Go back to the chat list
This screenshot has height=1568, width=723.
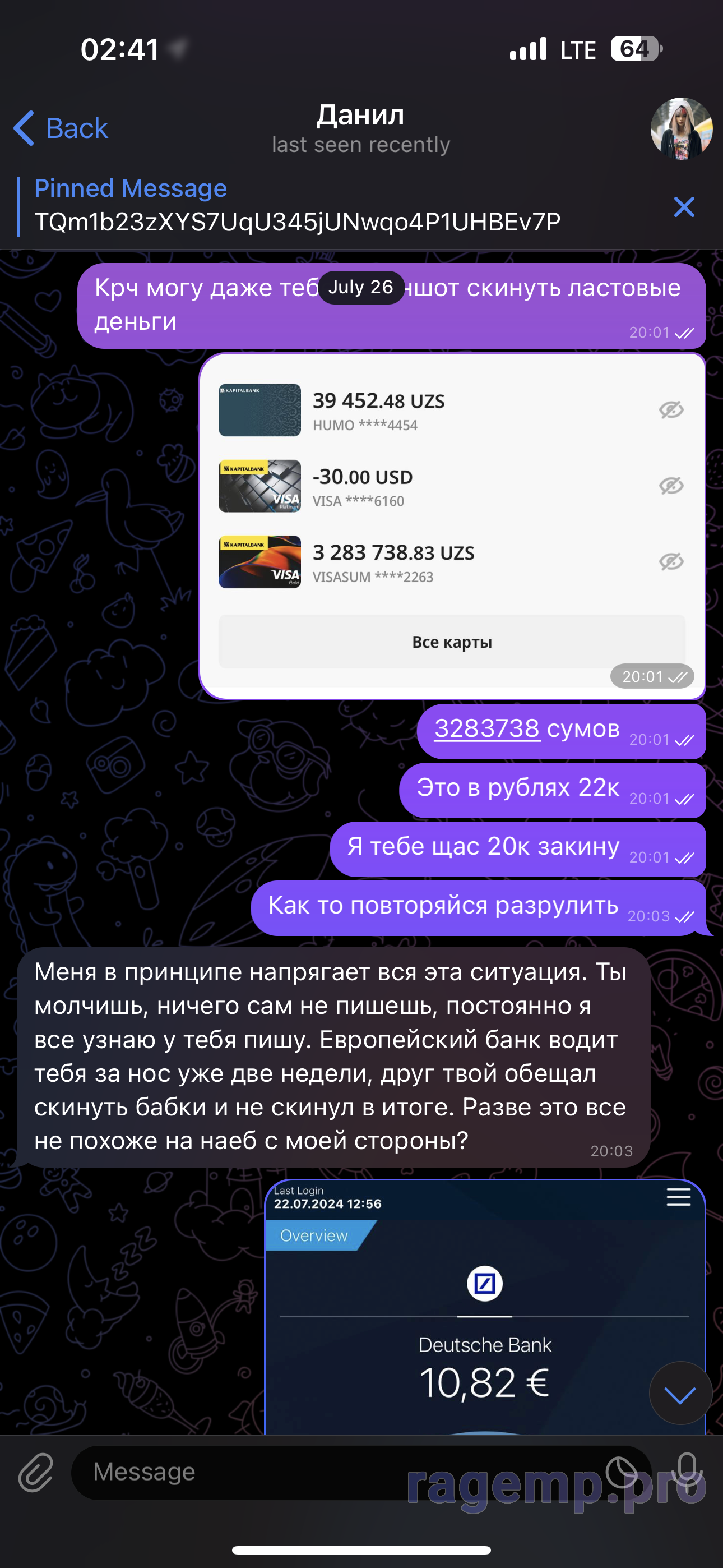pyautogui.click(x=61, y=128)
